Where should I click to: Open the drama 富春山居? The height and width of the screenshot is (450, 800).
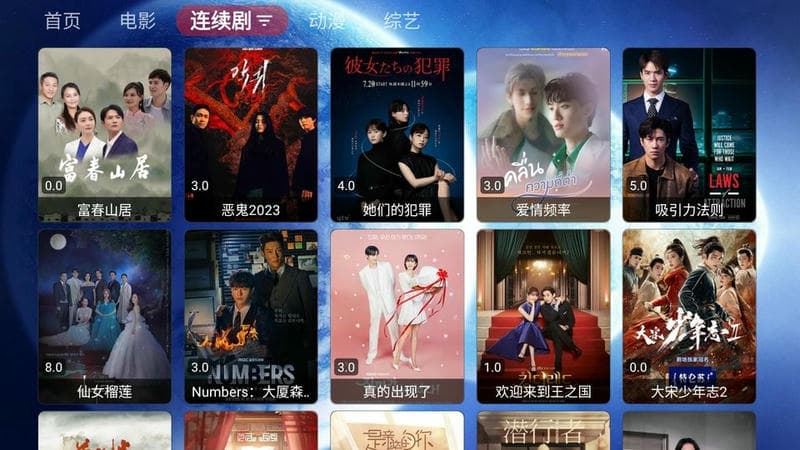(104, 134)
